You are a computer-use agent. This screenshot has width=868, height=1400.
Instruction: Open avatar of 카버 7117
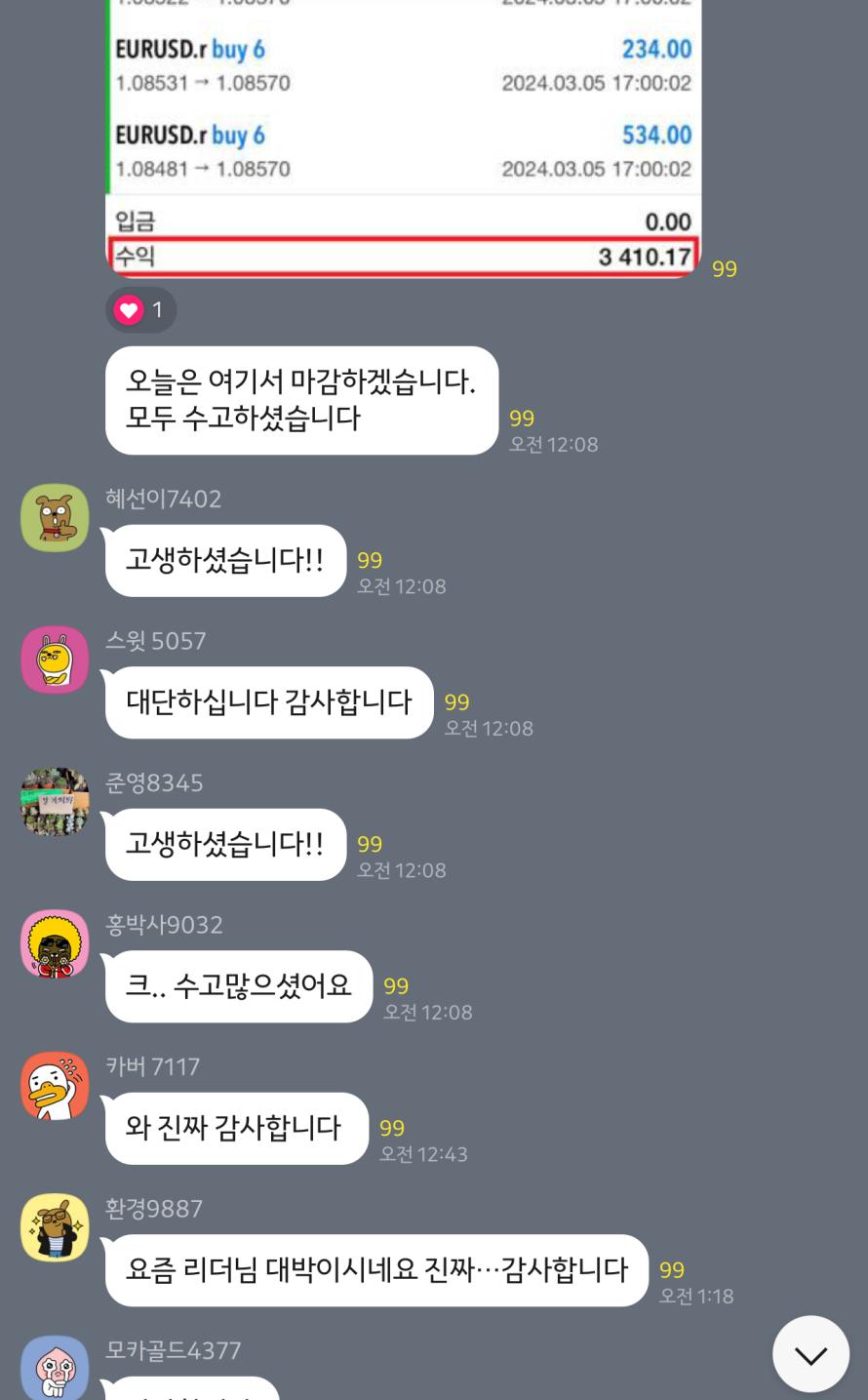[x=55, y=1086]
